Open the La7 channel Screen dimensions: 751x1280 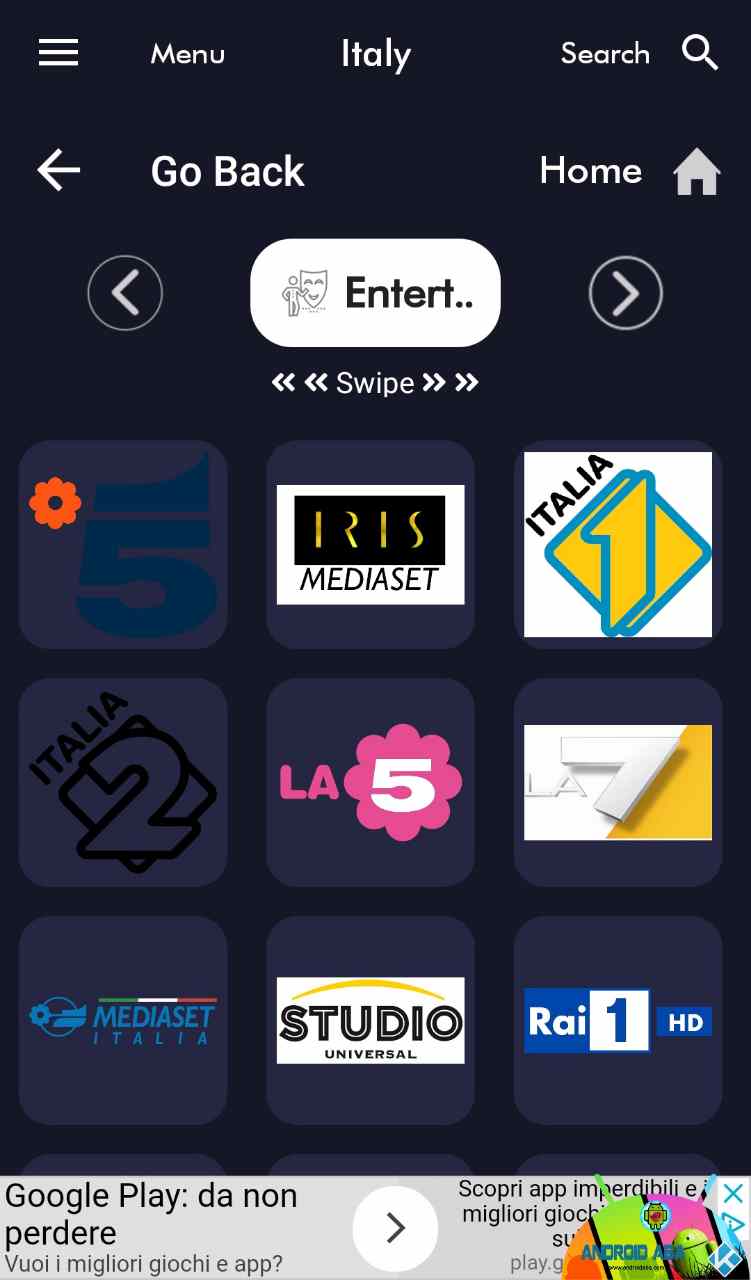(618, 782)
